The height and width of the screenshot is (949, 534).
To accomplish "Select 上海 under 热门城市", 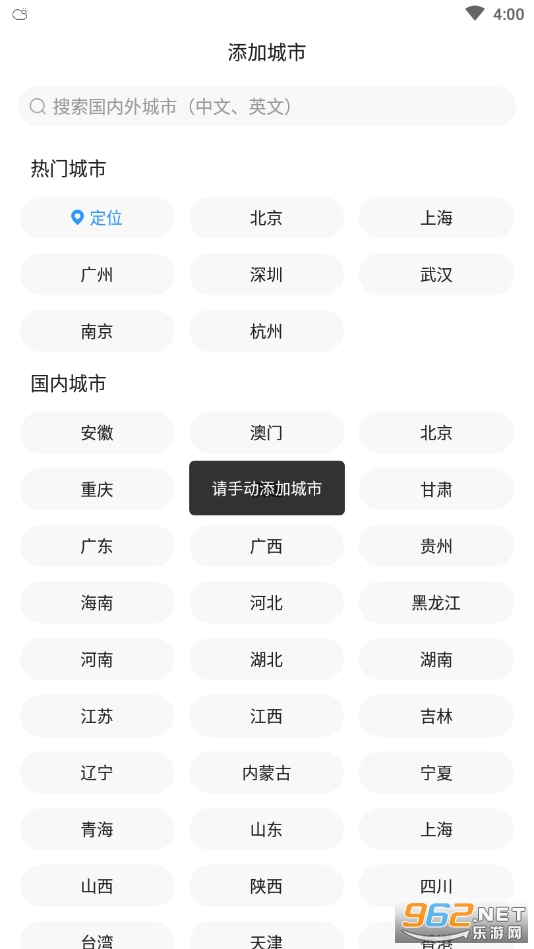I will pos(436,217).
